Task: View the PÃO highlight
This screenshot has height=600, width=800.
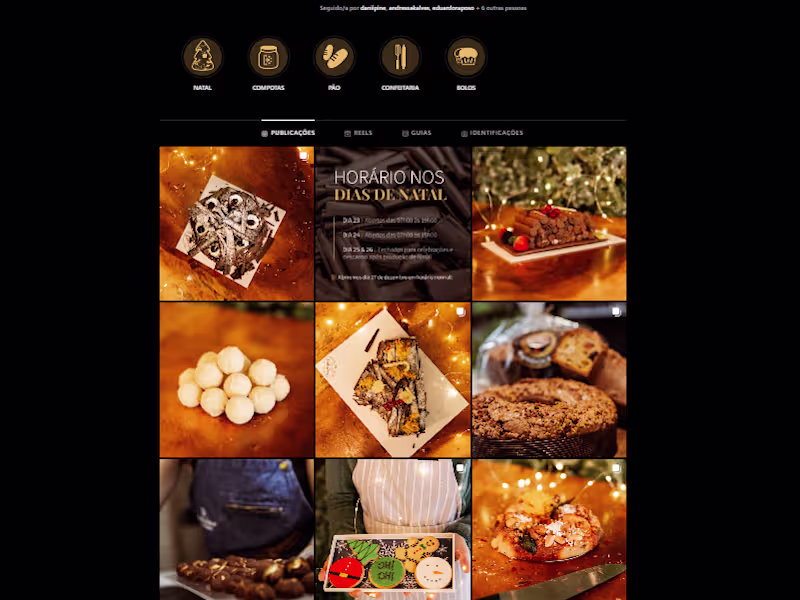Action: (334, 57)
